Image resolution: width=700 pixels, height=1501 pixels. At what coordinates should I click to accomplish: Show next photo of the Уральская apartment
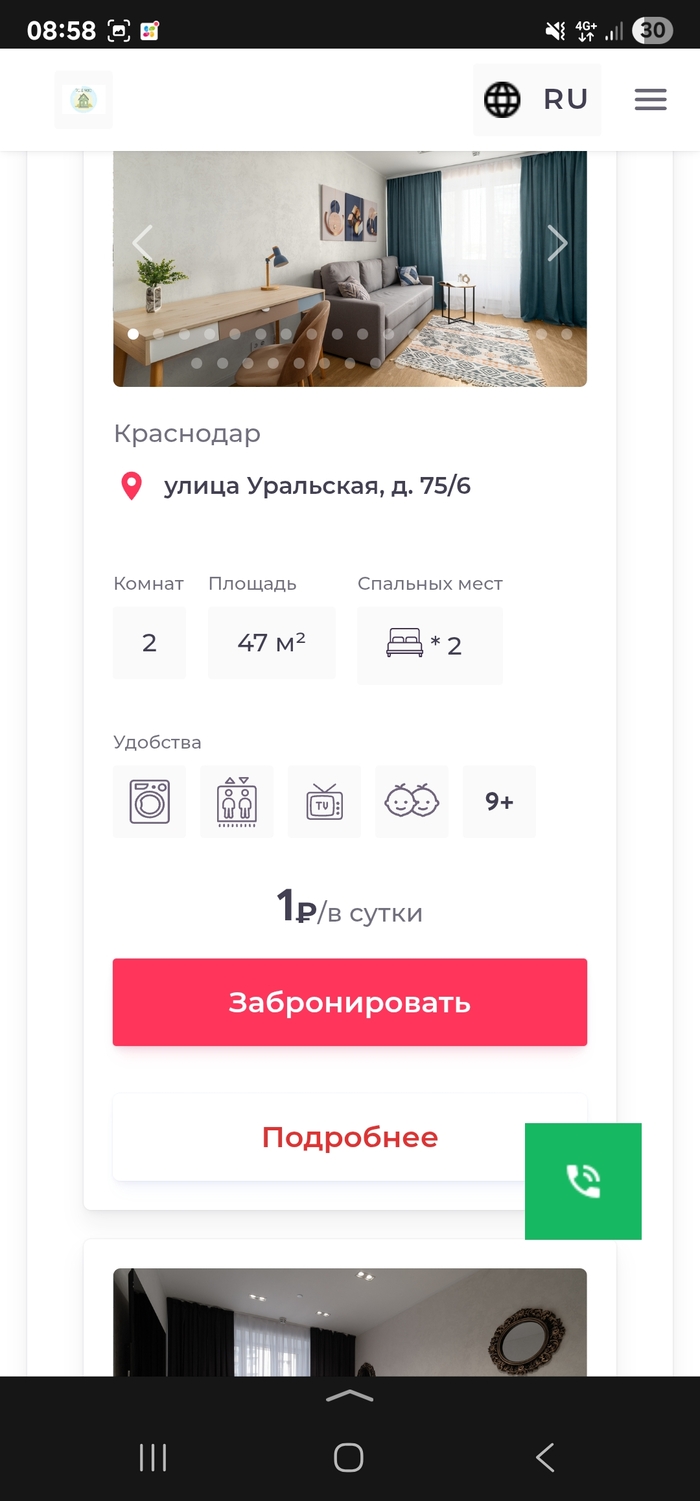557,243
